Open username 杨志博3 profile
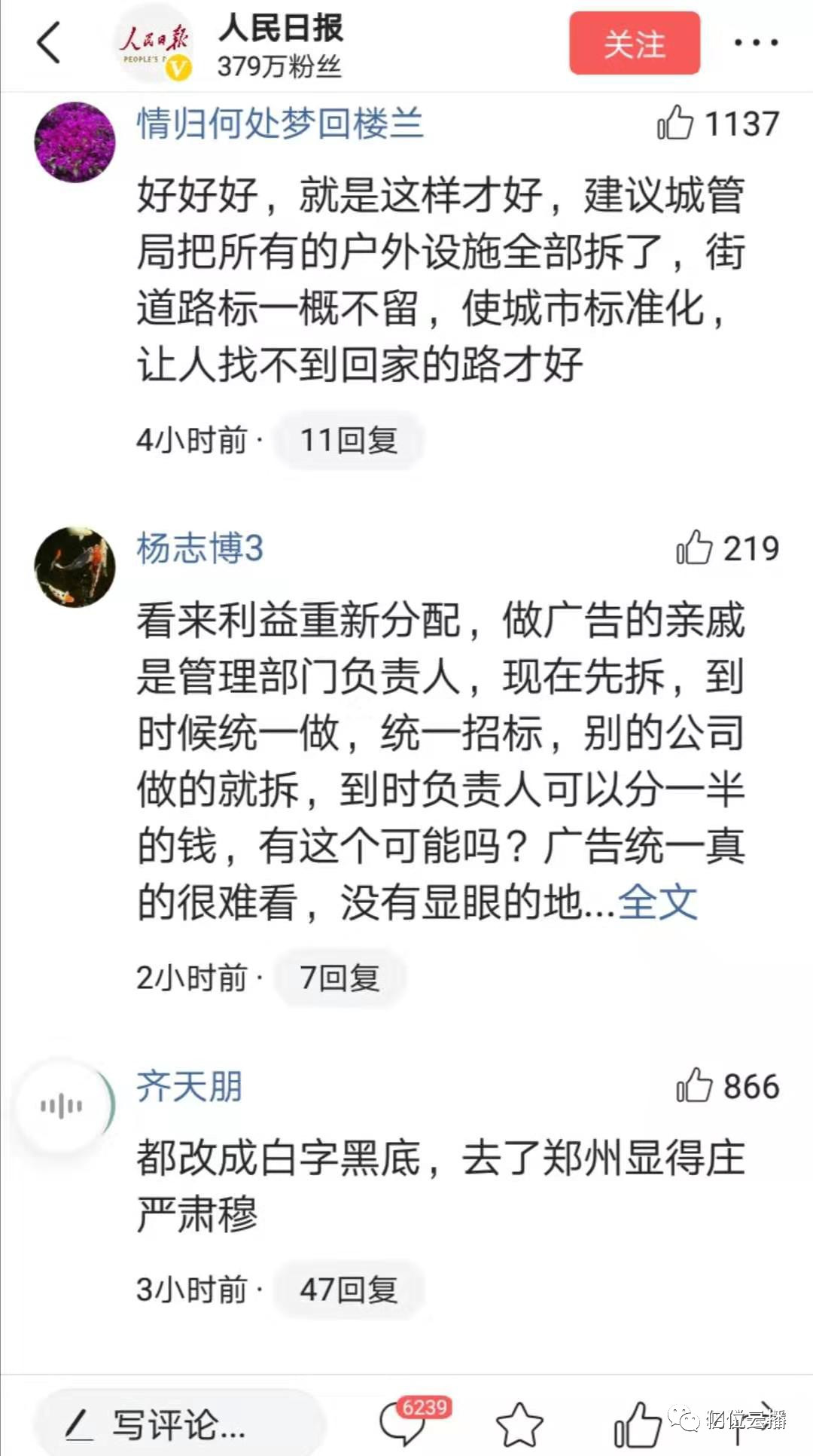This screenshot has width=813, height=1456. point(199,548)
